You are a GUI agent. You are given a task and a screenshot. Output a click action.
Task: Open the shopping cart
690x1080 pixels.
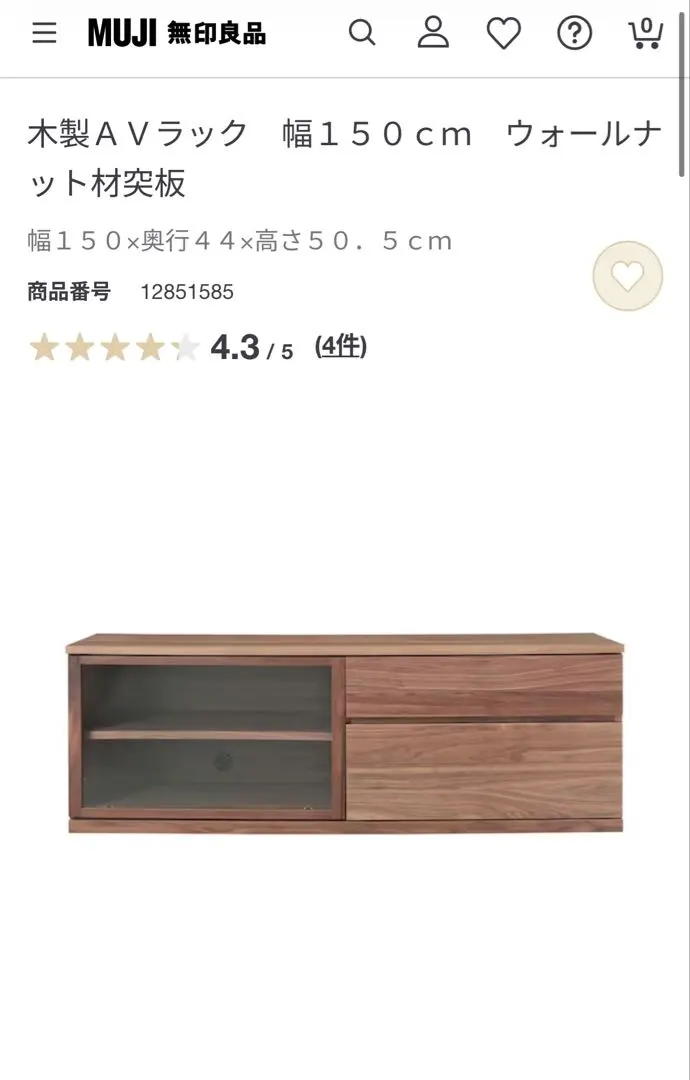pyautogui.click(x=645, y=33)
